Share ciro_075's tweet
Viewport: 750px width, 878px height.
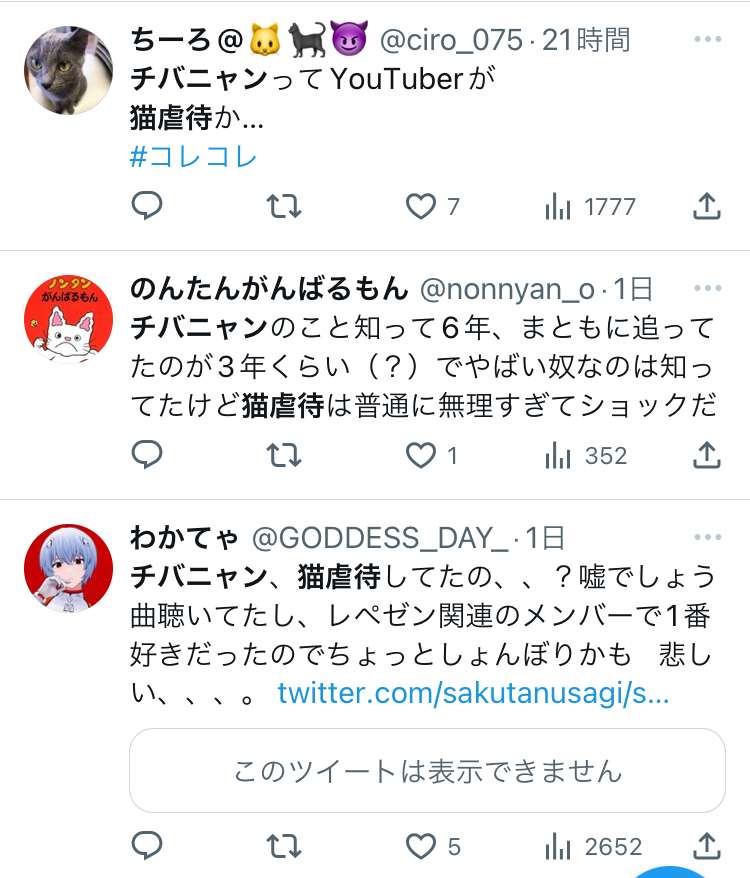(x=707, y=206)
